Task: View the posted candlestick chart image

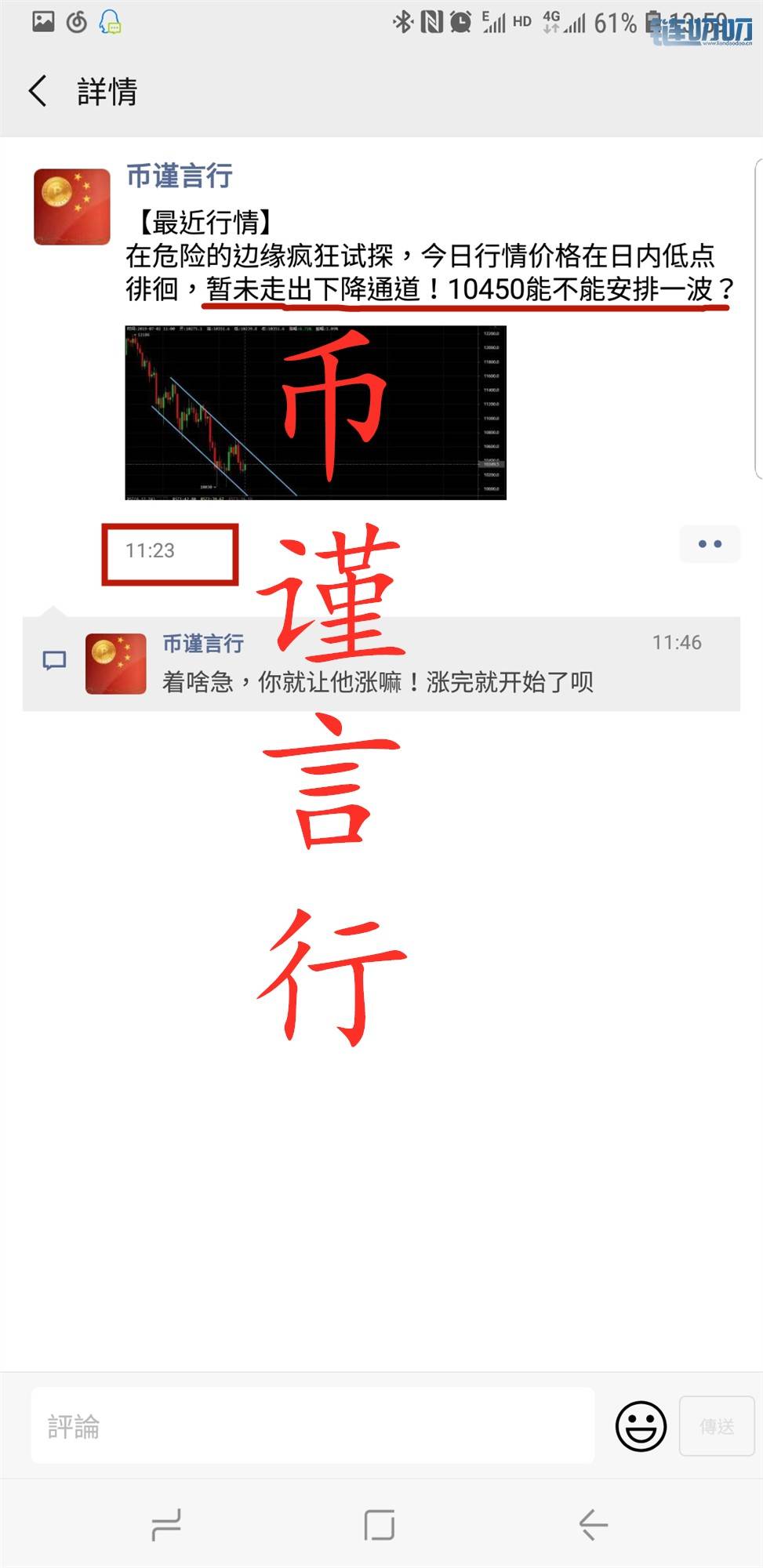Action: [316, 412]
